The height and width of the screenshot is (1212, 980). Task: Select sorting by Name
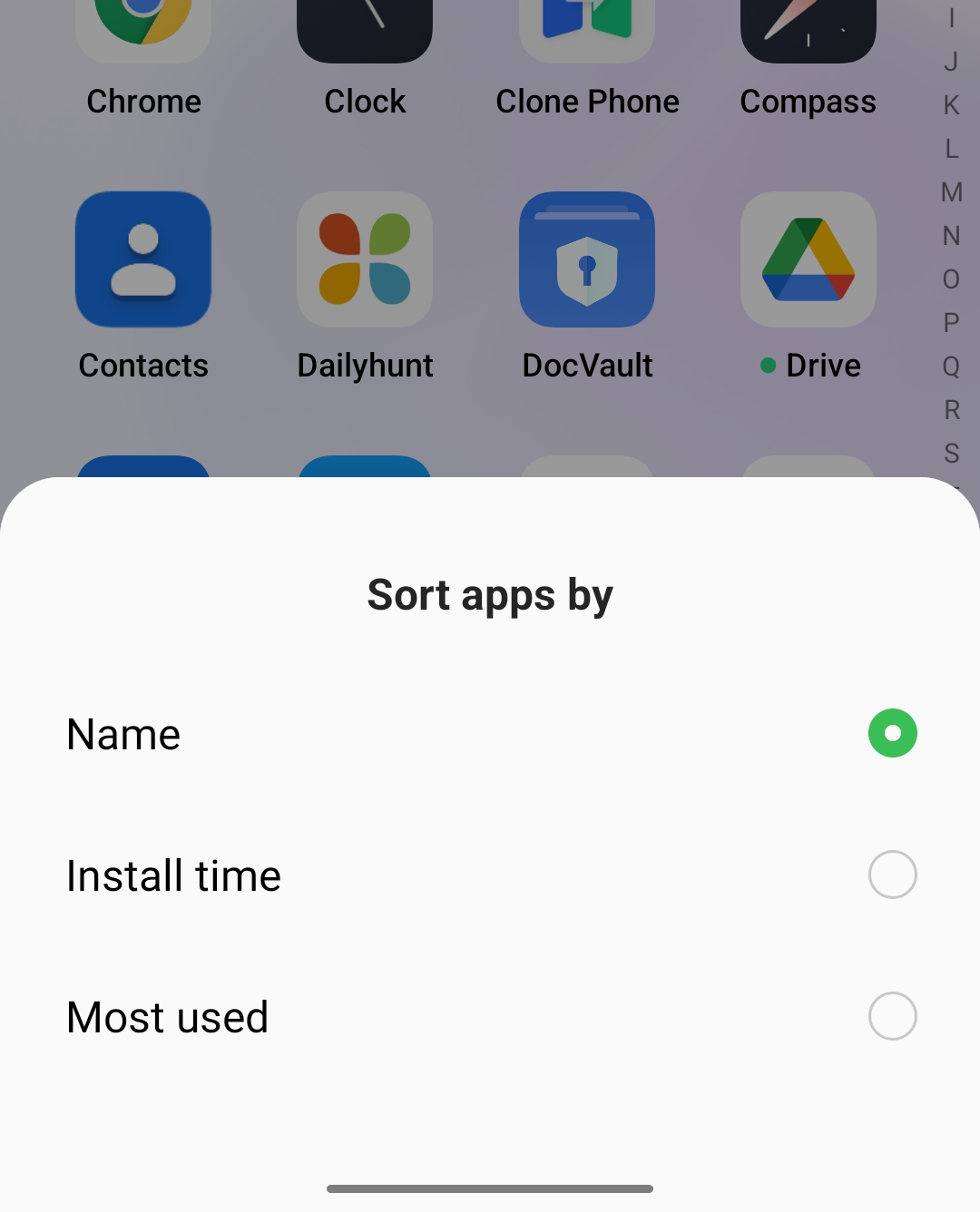[x=490, y=733]
